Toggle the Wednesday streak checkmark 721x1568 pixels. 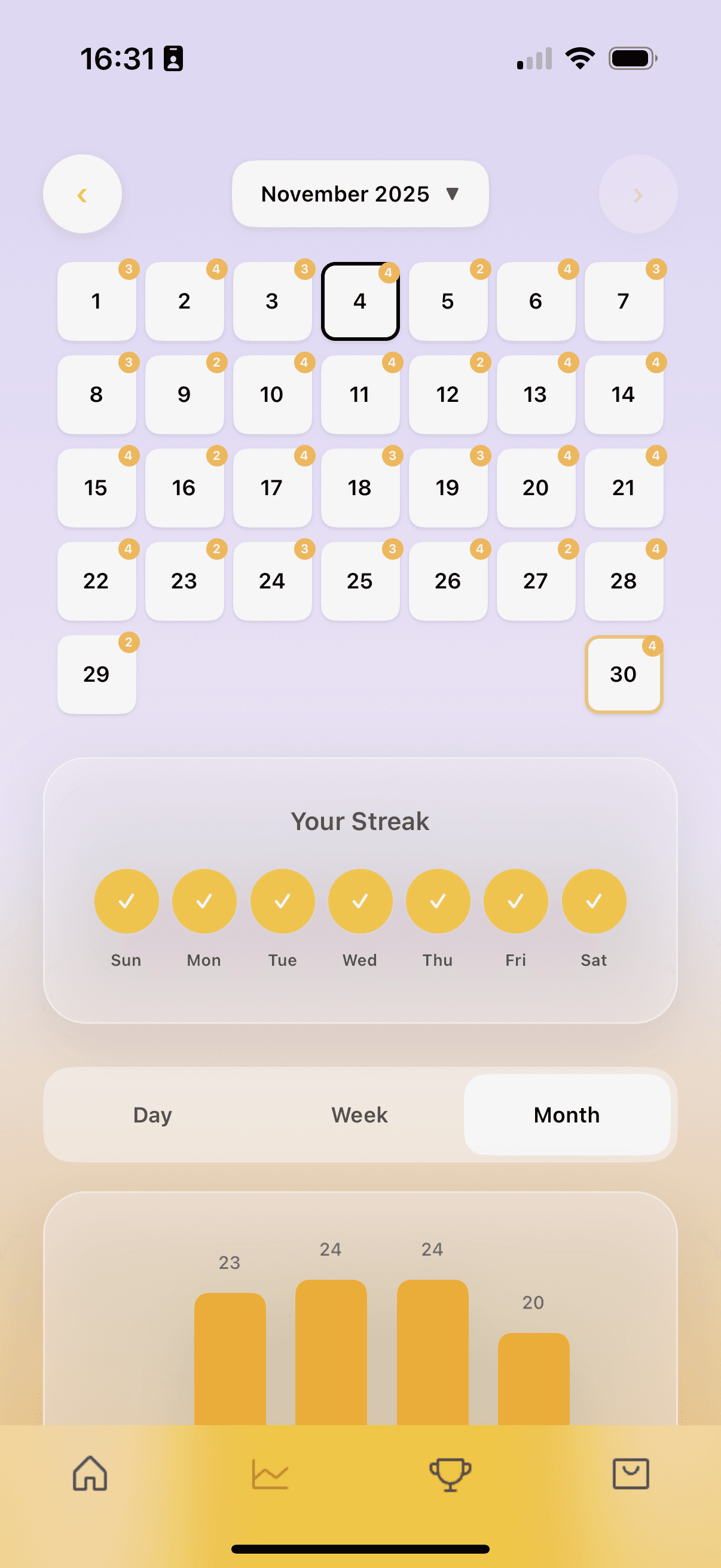[x=359, y=901]
